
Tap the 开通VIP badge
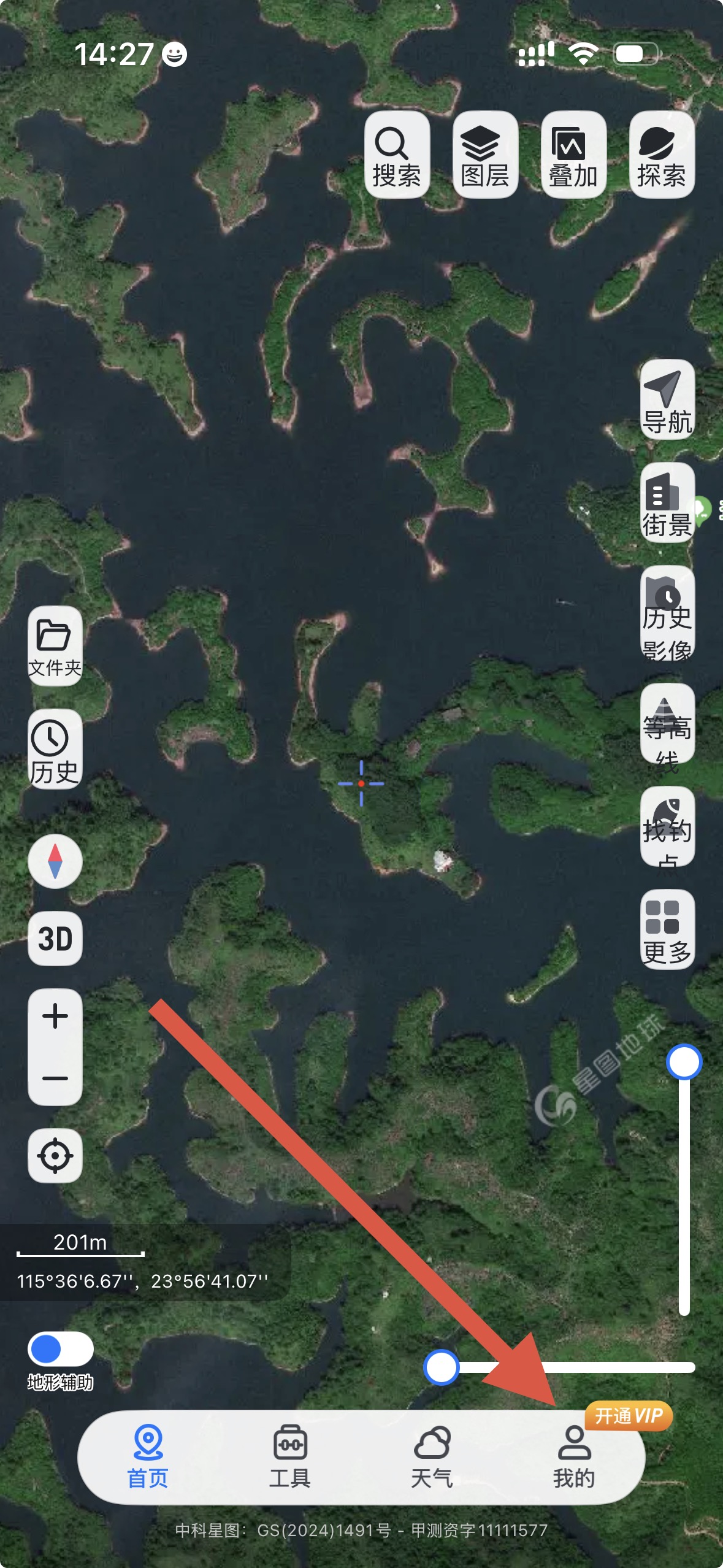coord(629,1416)
